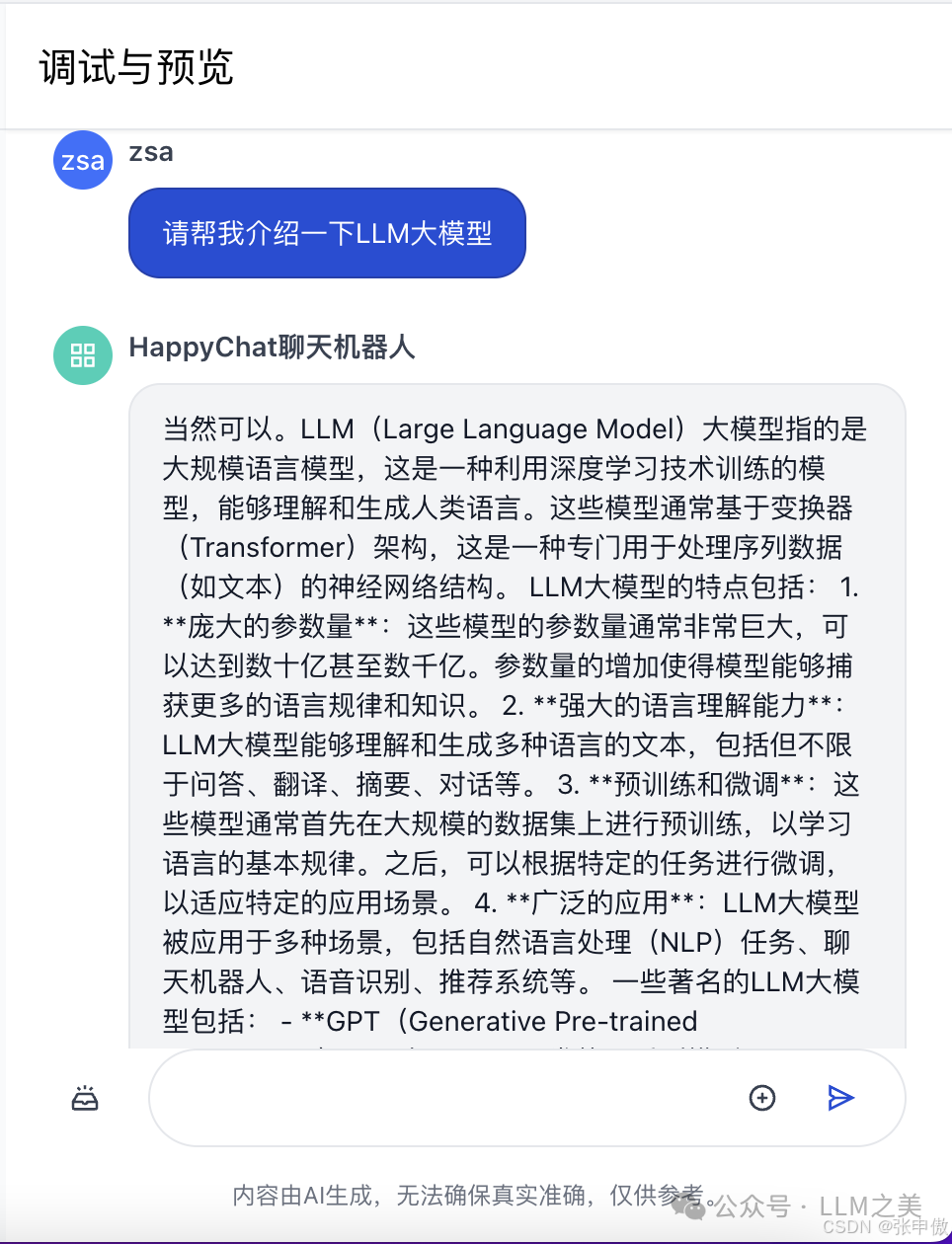Tap the circled plus attachment icon
The width and height of the screenshot is (952, 1244).
point(762,1098)
